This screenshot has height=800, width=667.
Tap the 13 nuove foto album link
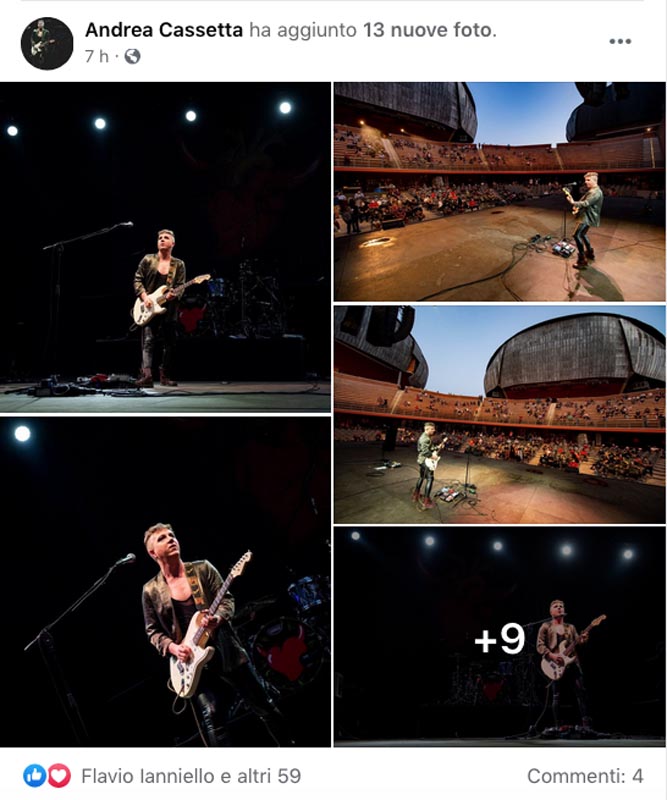tap(428, 30)
